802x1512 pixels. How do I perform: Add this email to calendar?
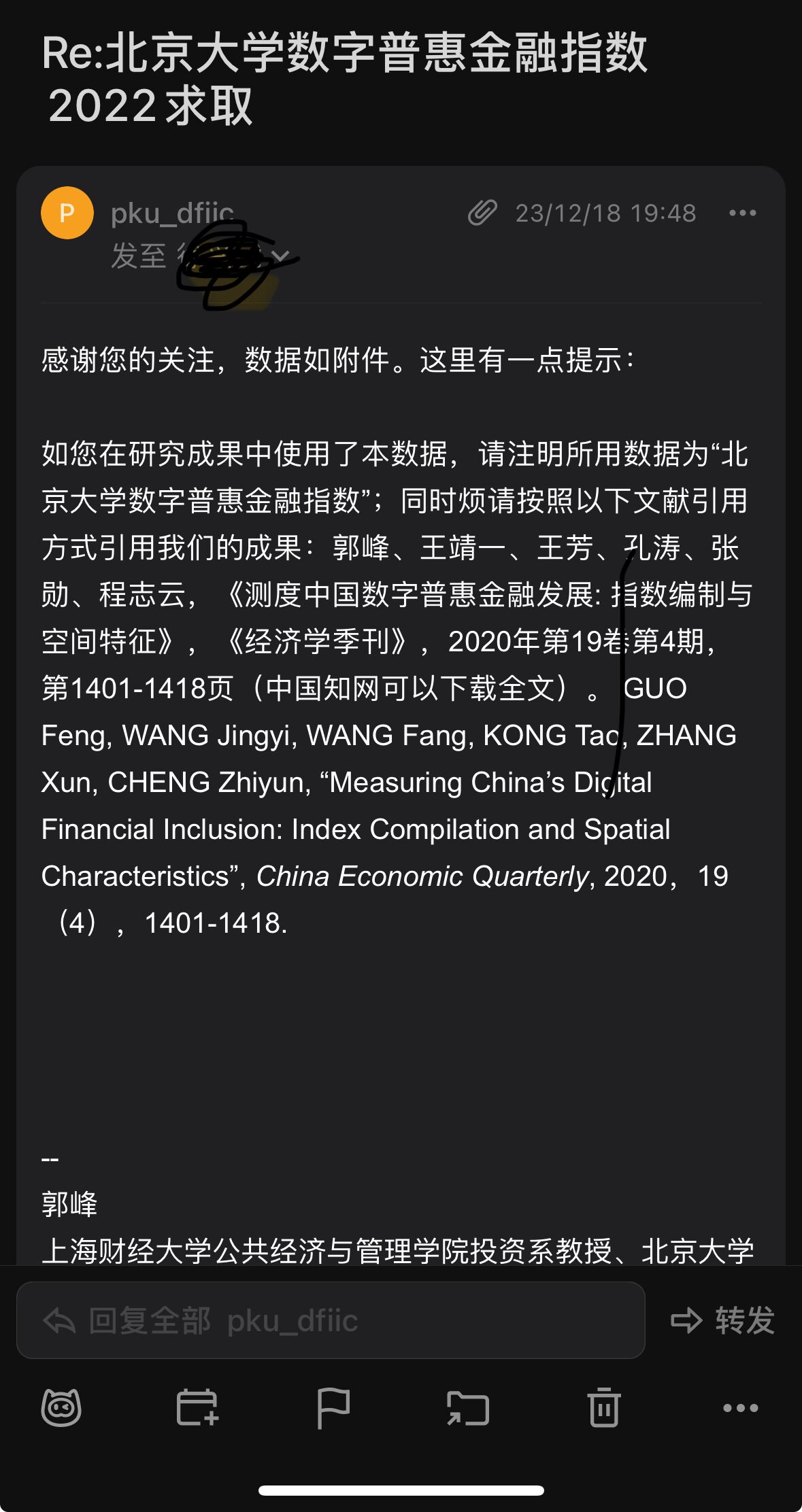point(197,1407)
